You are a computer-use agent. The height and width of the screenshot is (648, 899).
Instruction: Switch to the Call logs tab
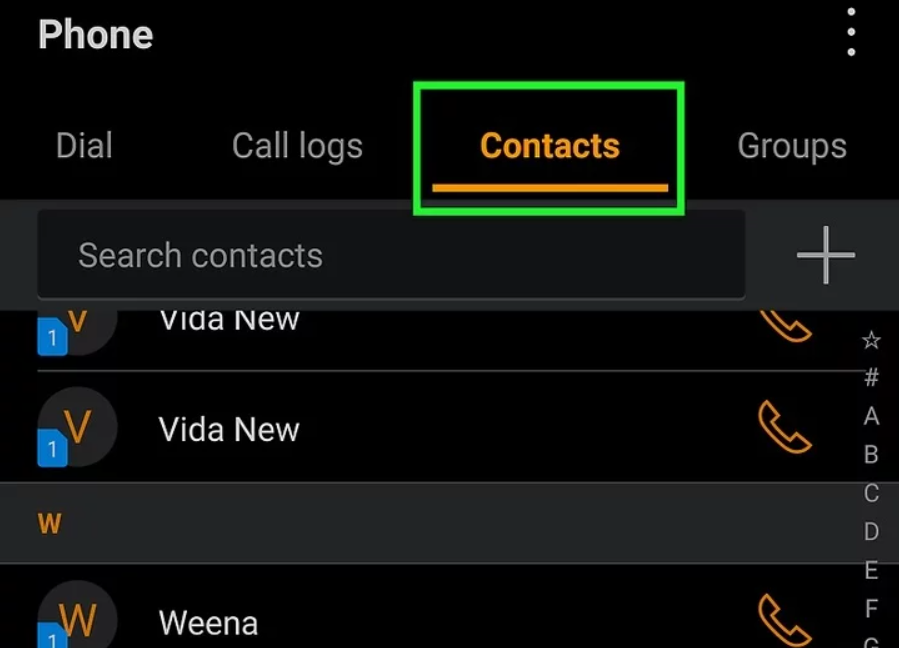point(297,146)
